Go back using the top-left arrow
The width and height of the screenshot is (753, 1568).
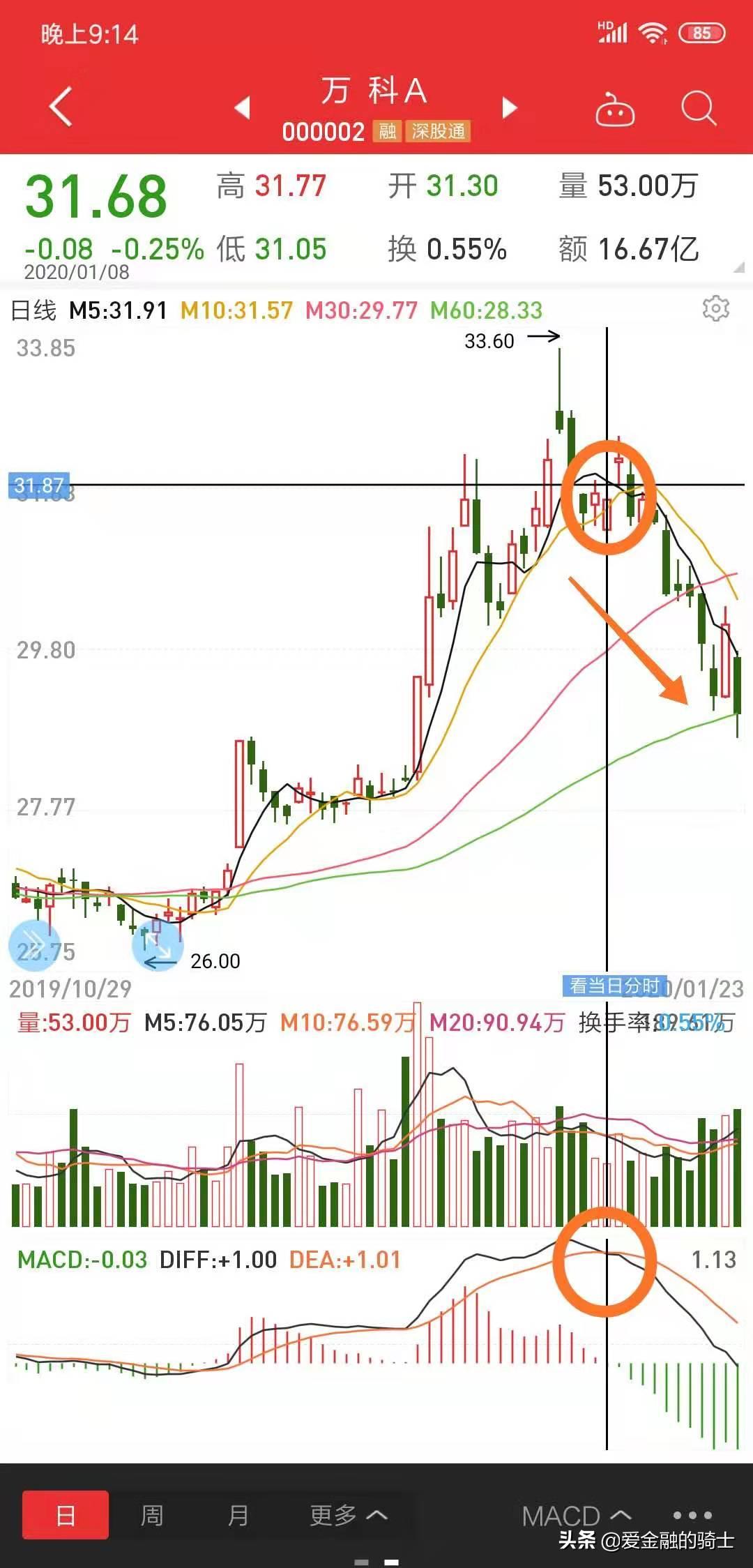(x=61, y=107)
